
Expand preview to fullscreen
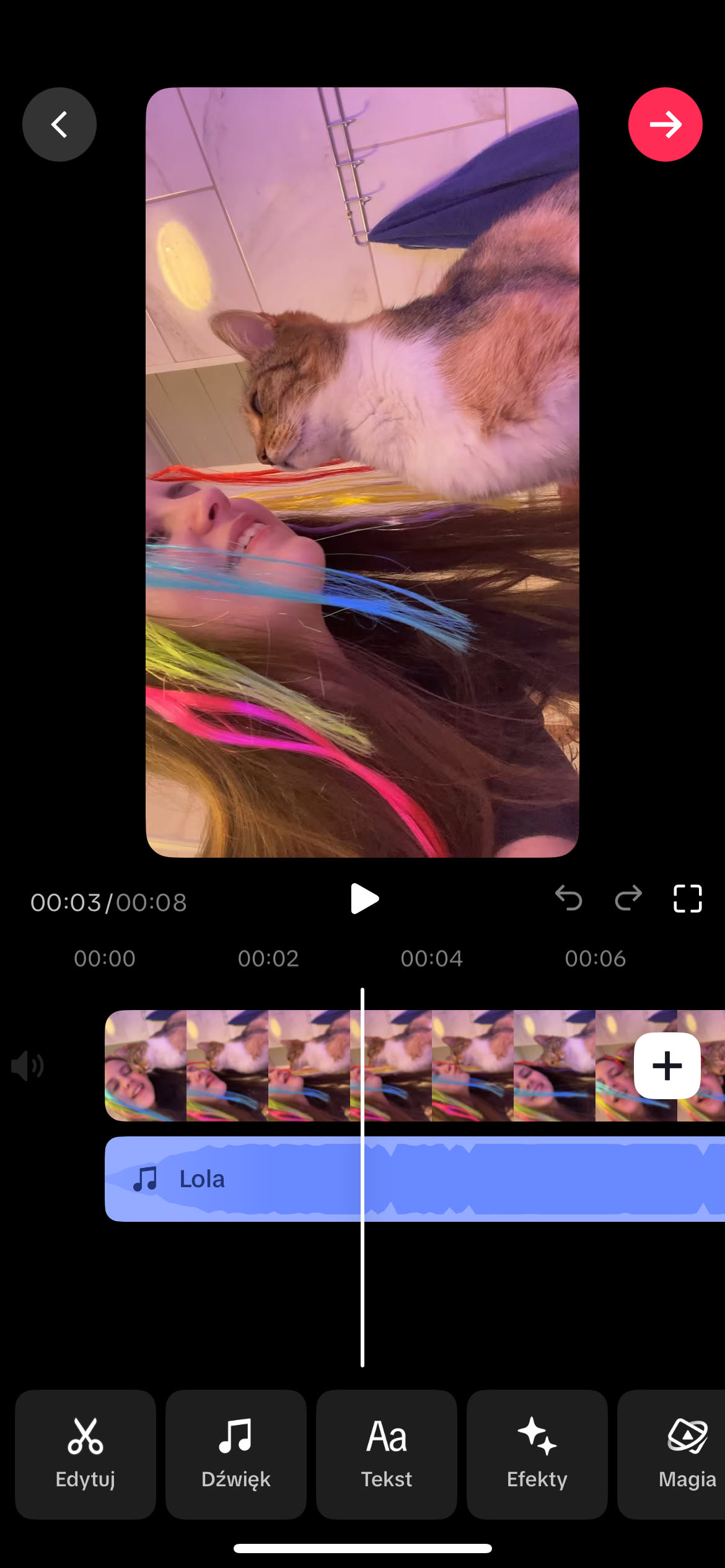point(687,899)
